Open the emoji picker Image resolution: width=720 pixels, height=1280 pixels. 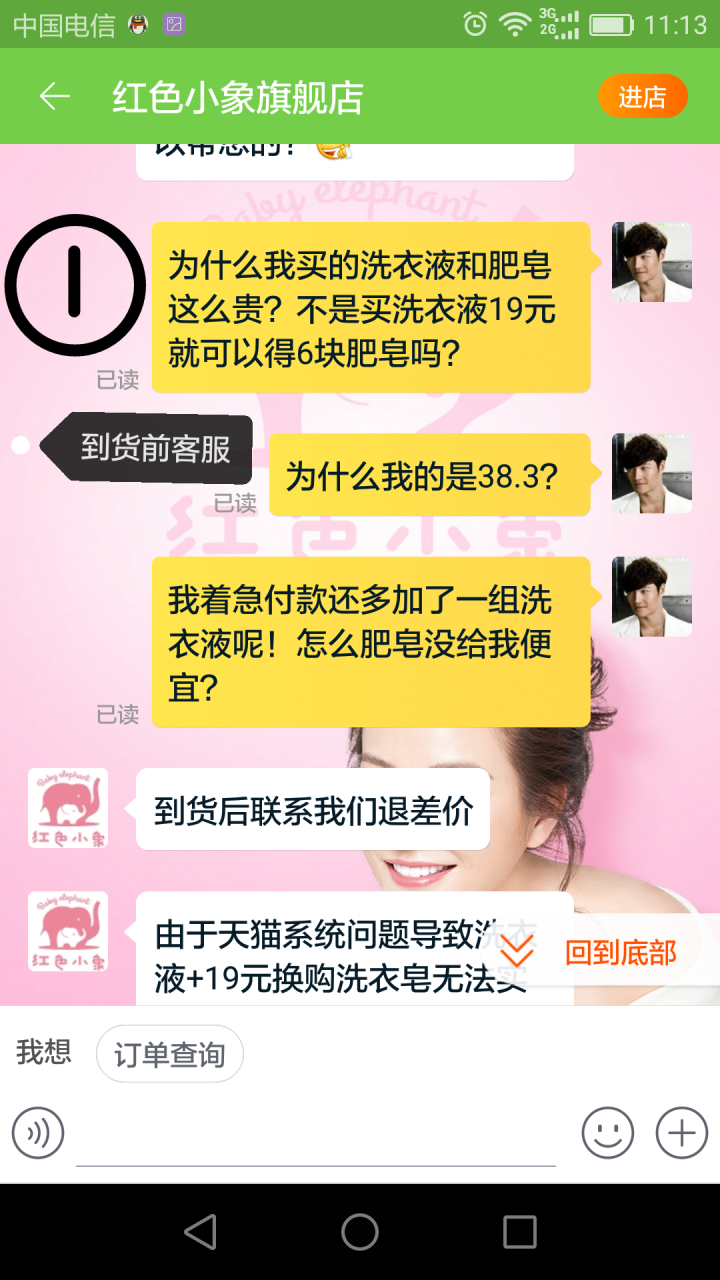[x=608, y=1133]
